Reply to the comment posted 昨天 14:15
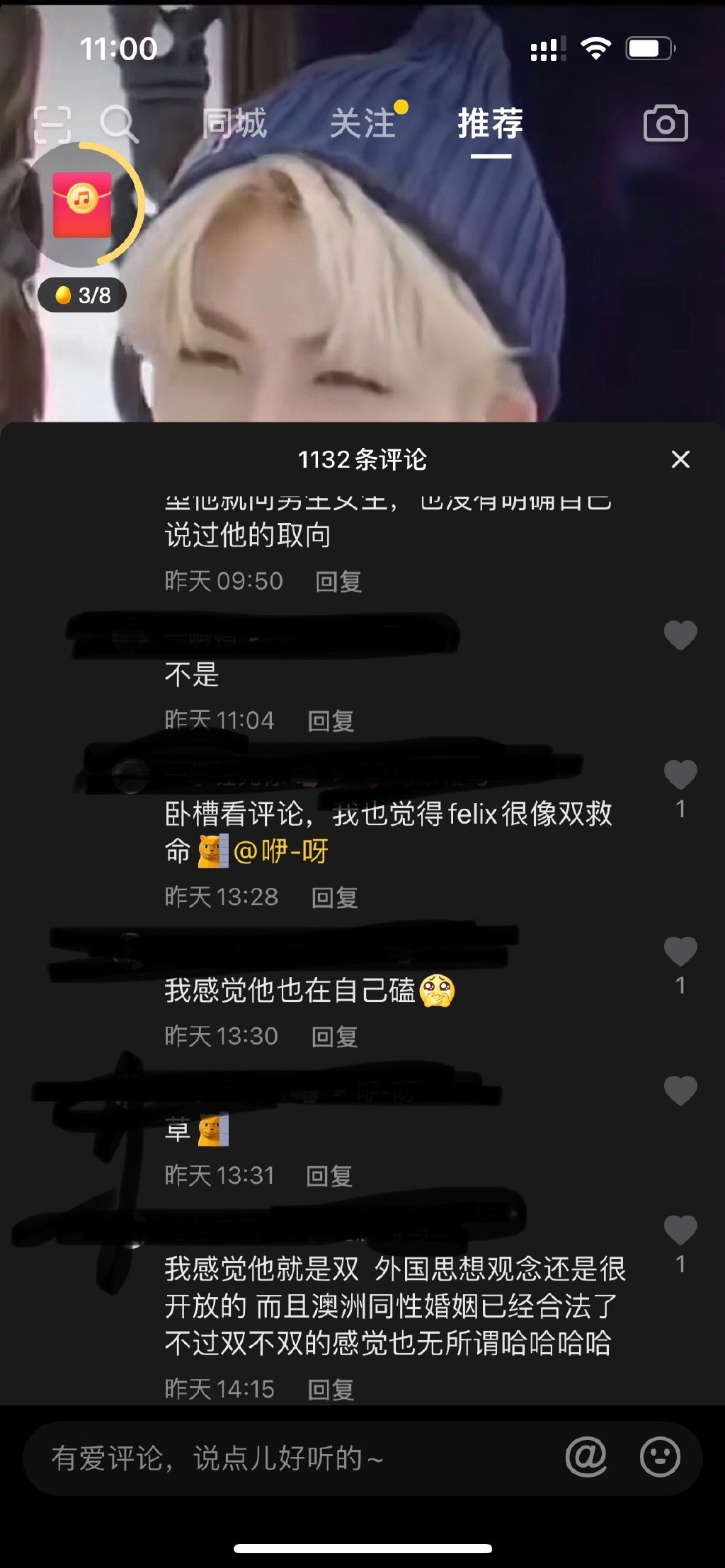Screen dimensions: 725x1568 pos(331,1390)
